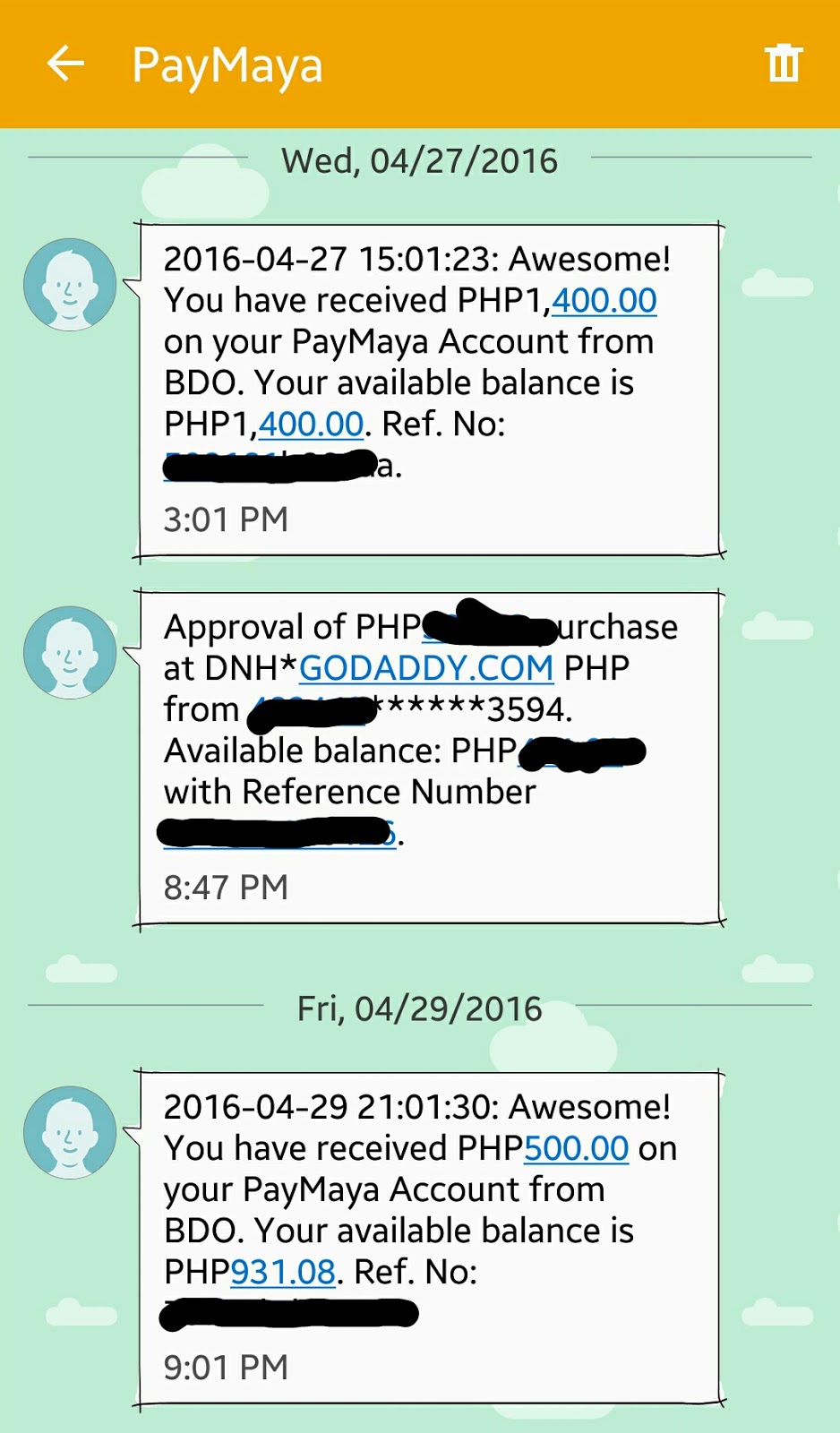Select the Wed, 04/27/2016 date header
This screenshot has height=1433, width=840.
(x=420, y=161)
